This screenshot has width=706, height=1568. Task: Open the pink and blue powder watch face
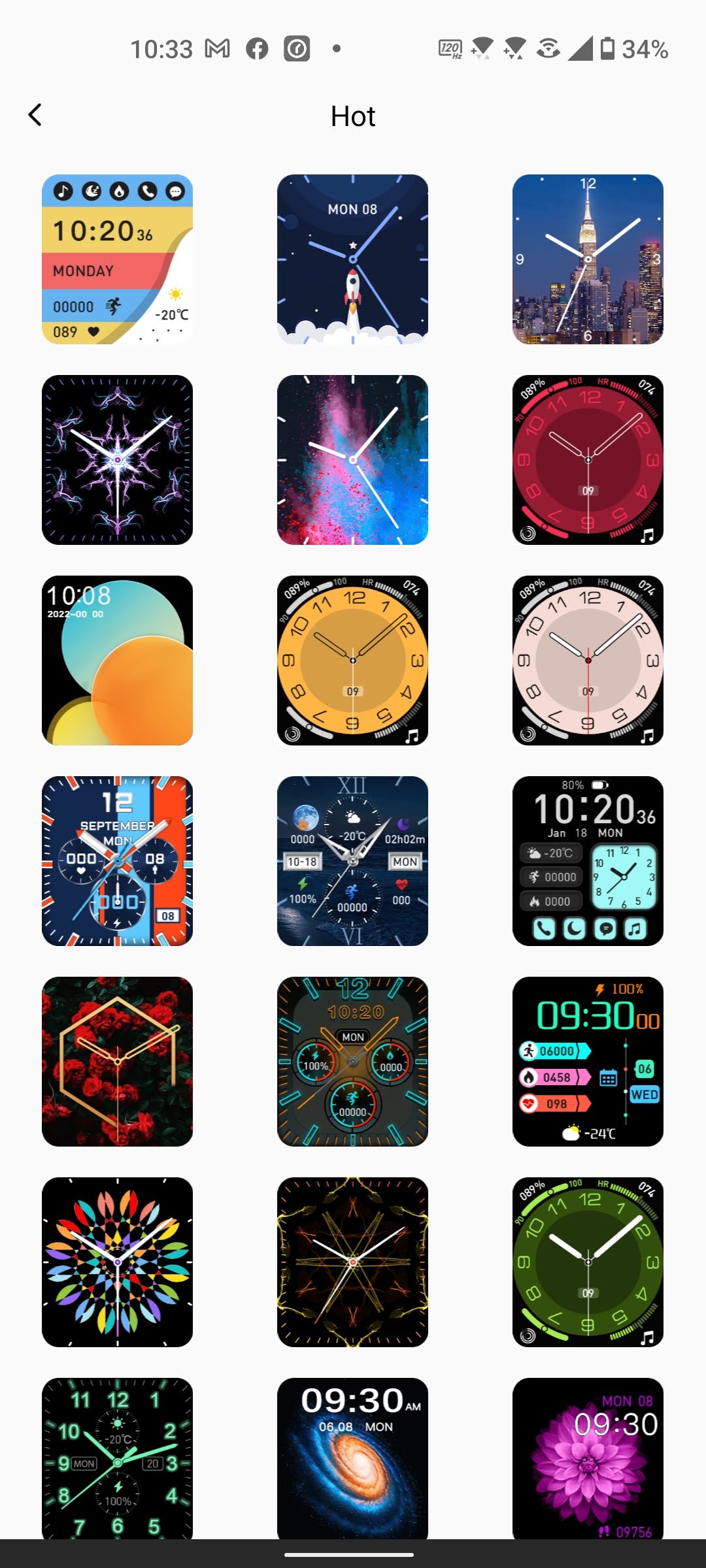[353, 460]
